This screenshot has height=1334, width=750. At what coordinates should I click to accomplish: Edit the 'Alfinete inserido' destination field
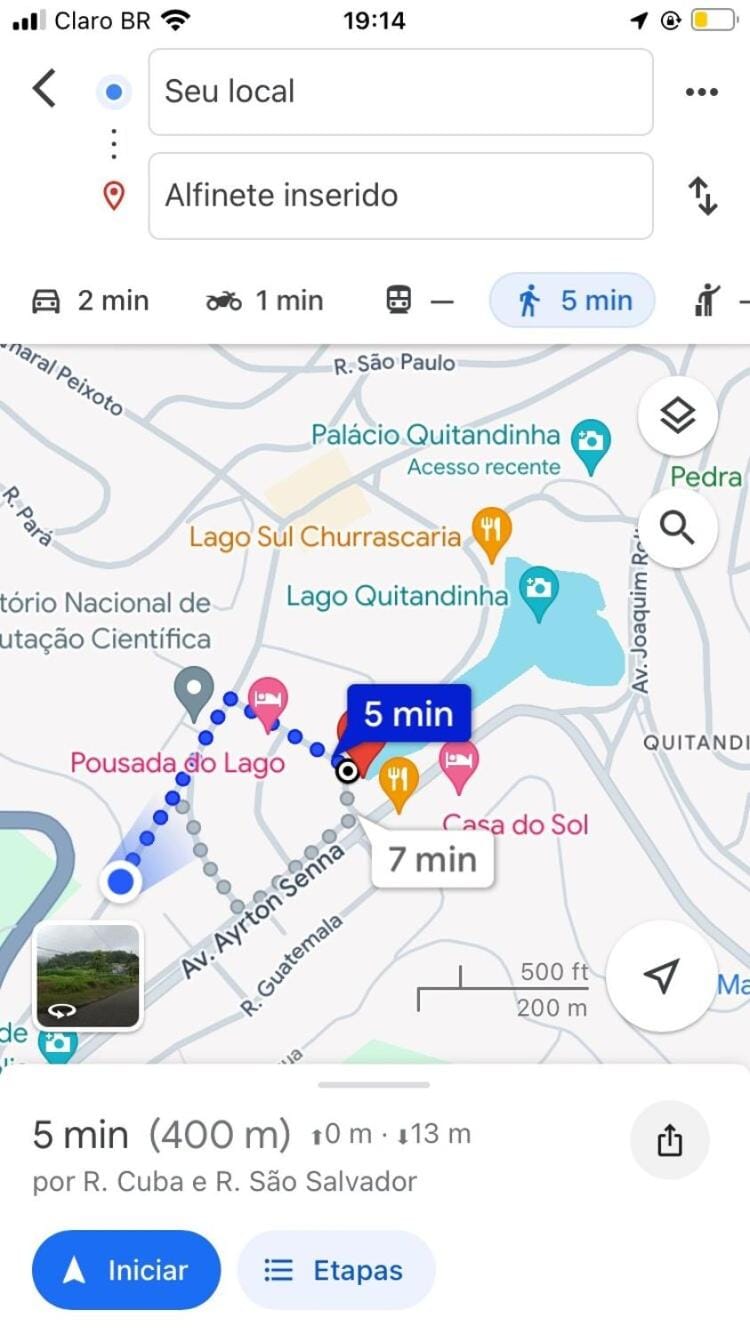coord(400,196)
